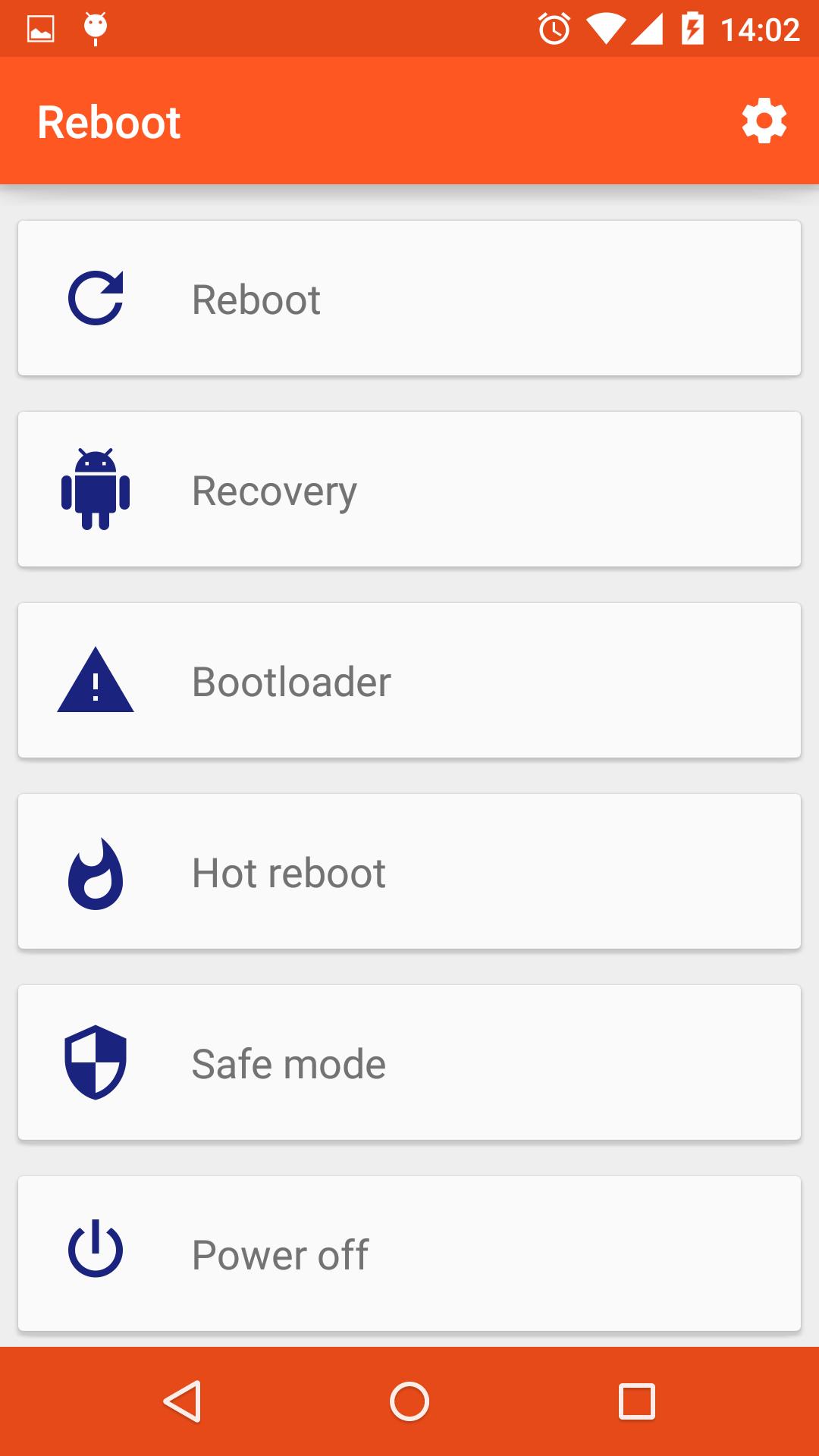Tap the flame-shaped Hot reboot icon
Image resolution: width=819 pixels, height=1456 pixels.
coord(95,873)
